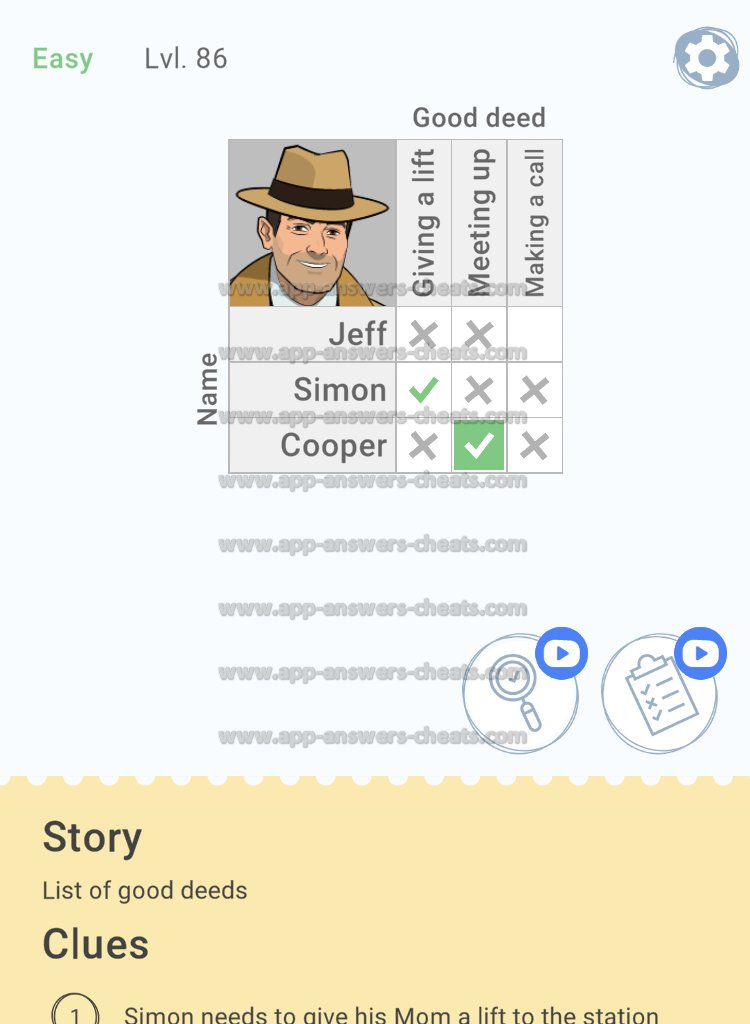Toggle the Simon / Meeting up cell

point(479,390)
